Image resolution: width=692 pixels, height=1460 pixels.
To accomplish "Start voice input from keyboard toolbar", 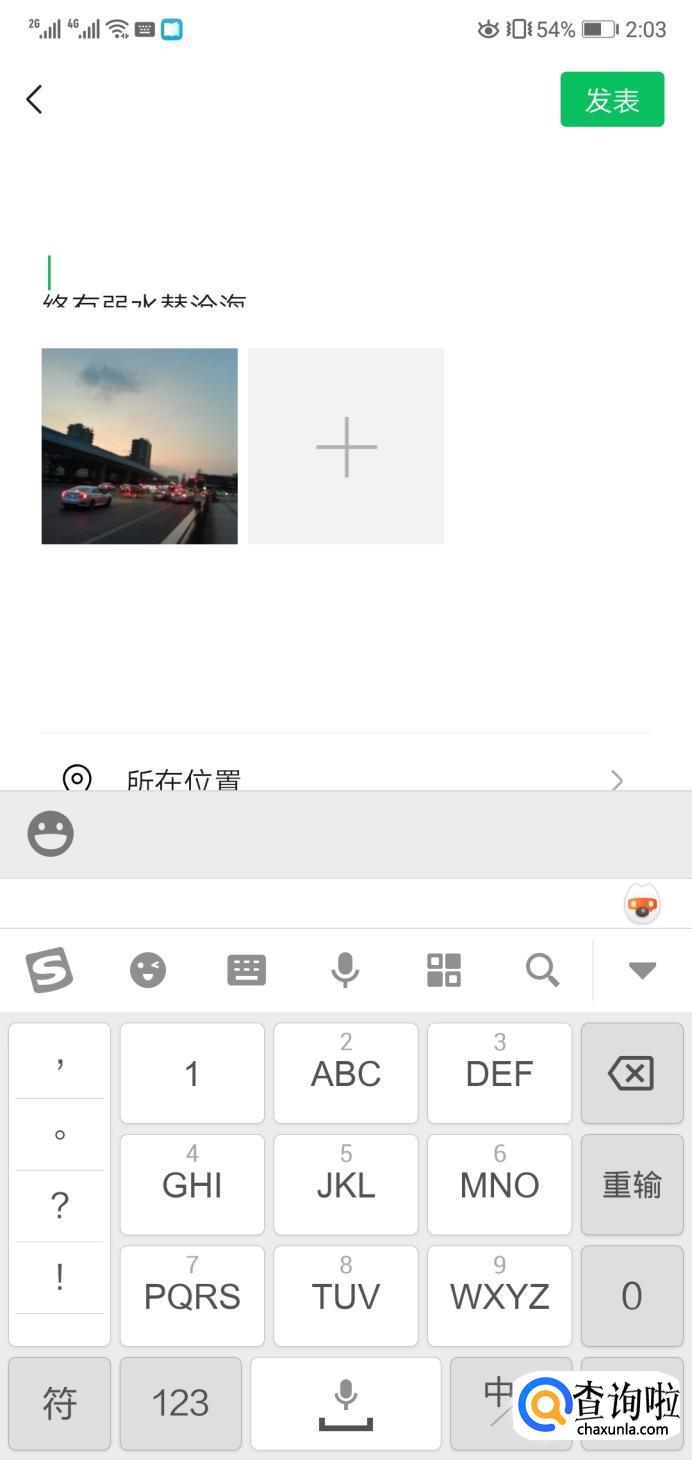I will [x=345, y=969].
